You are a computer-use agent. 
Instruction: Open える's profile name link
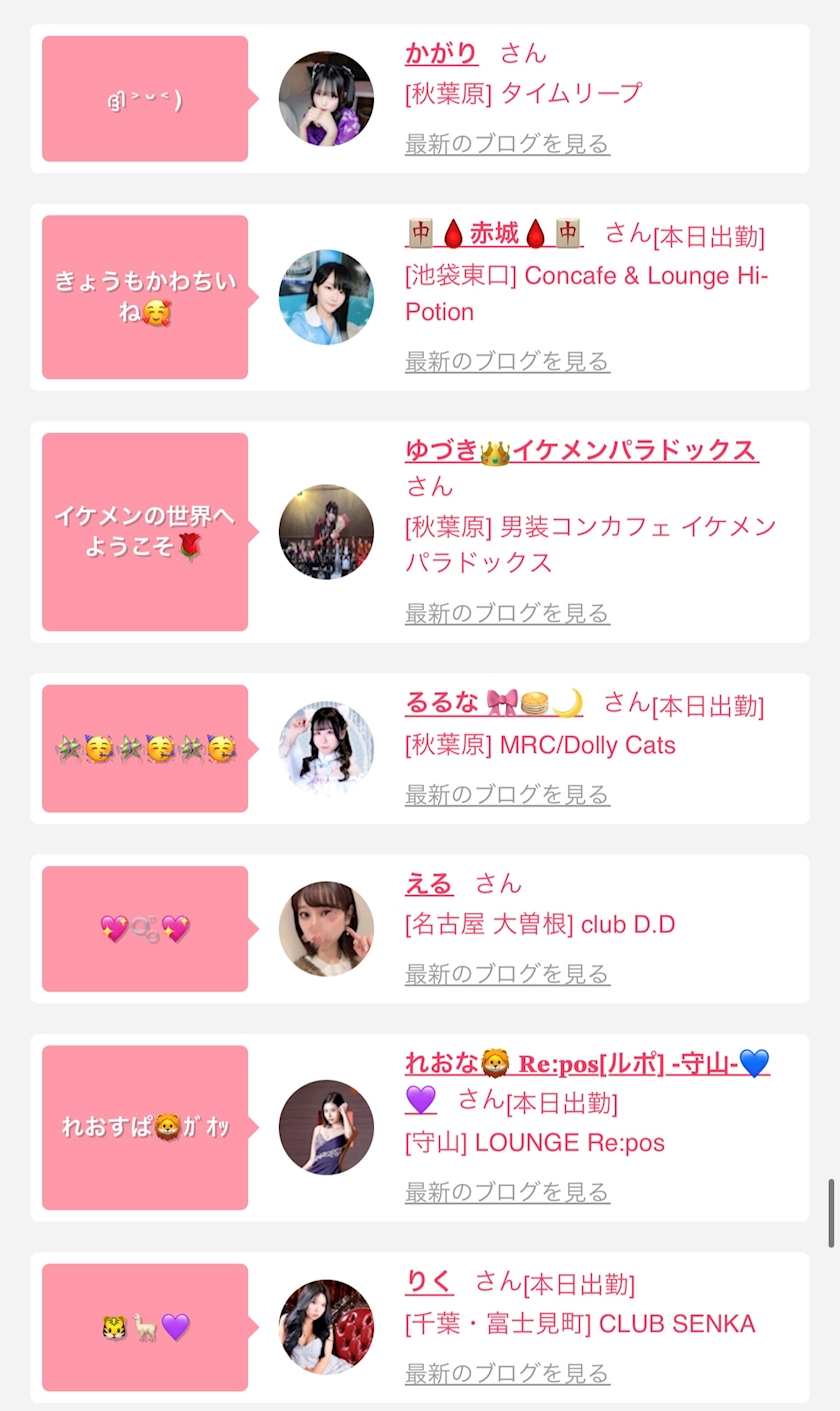coord(429,884)
